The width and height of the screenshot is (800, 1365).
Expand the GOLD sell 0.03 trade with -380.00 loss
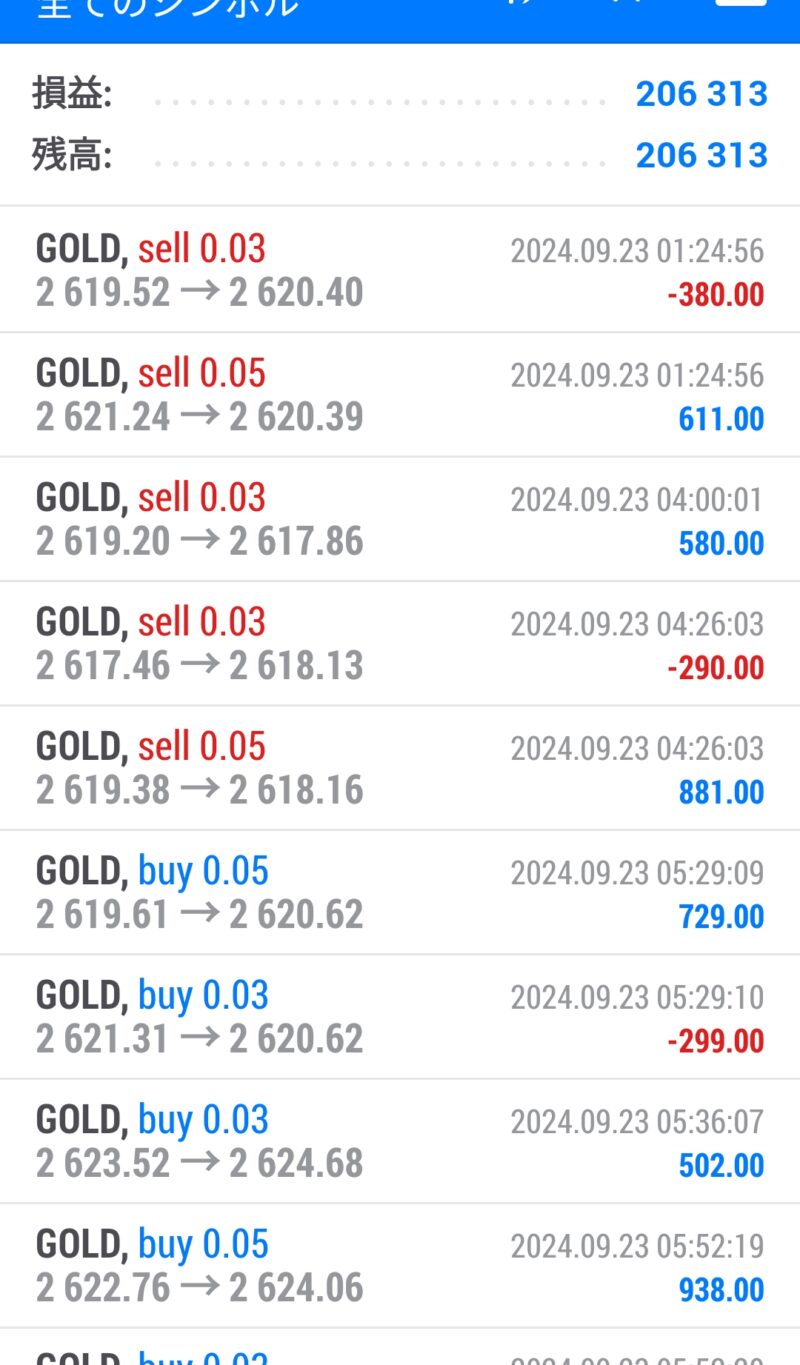[x=400, y=270]
